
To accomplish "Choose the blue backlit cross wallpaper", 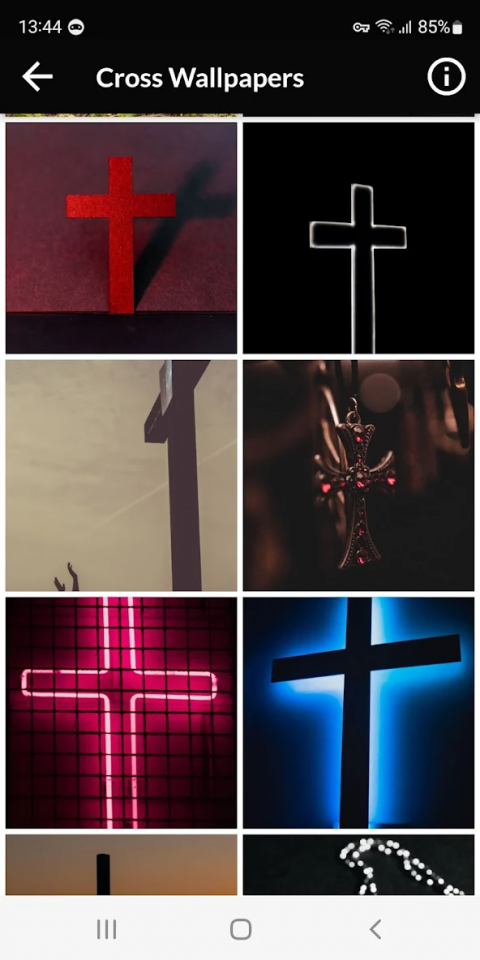I will tap(359, 713).
